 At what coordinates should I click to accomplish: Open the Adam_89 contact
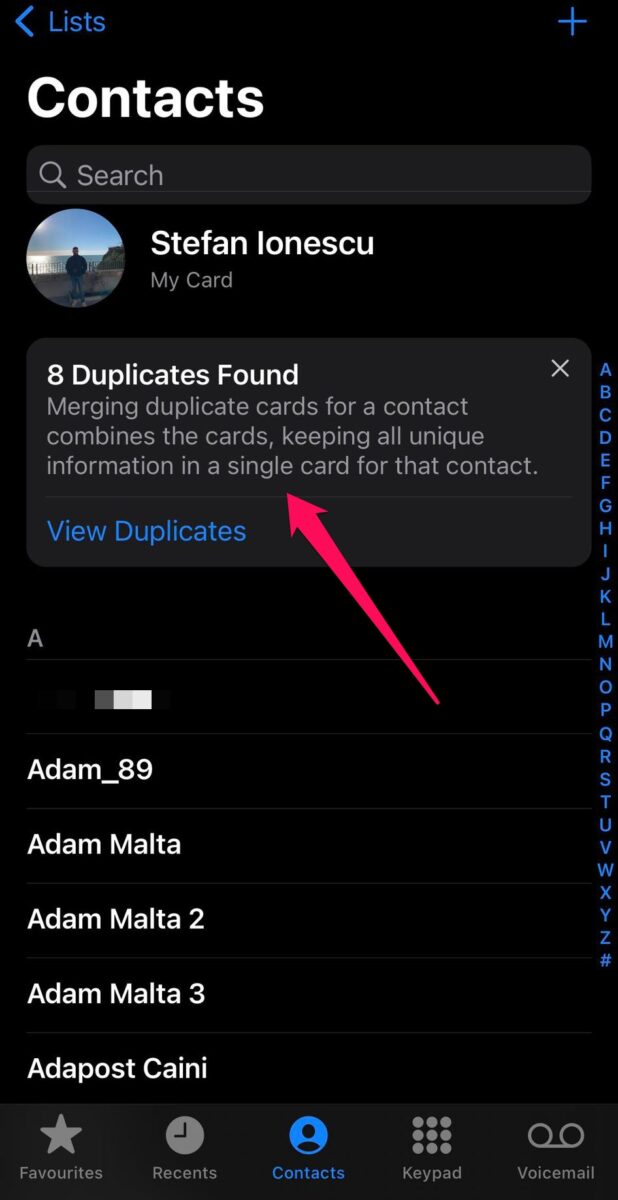pyautogui.click(x=90, y=770)
